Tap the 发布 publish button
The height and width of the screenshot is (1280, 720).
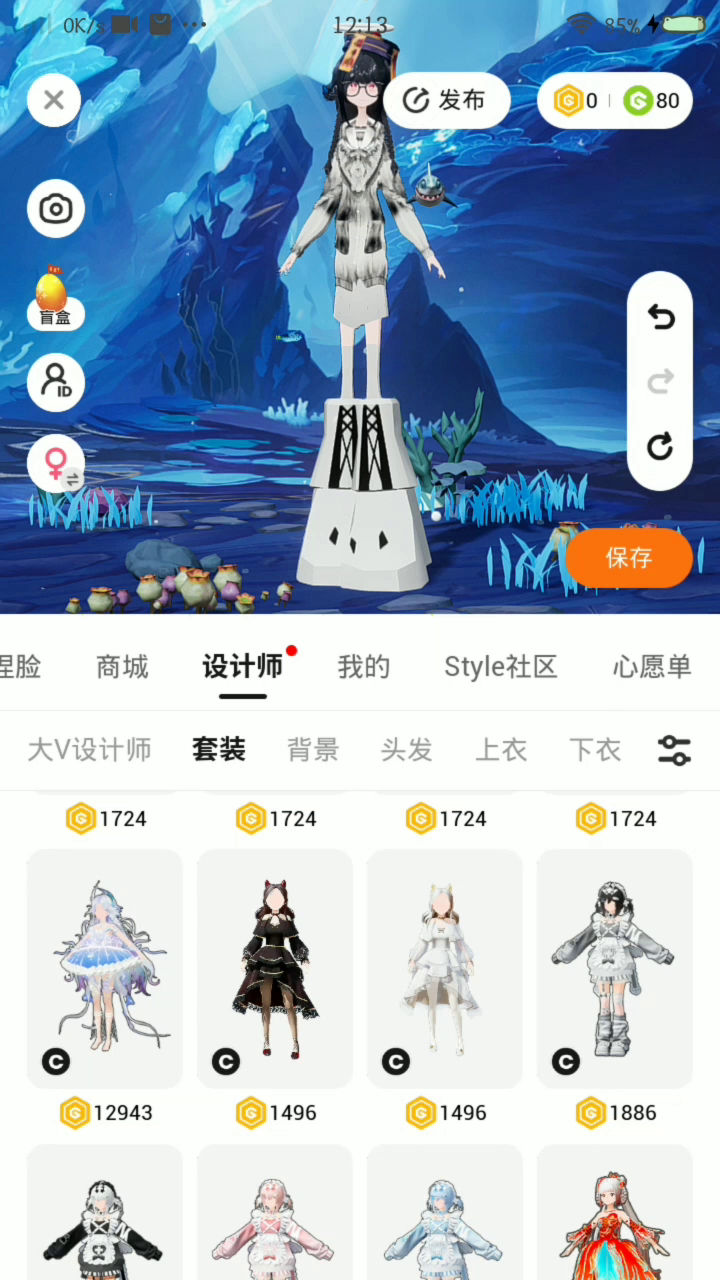click(x=446, y=100)
